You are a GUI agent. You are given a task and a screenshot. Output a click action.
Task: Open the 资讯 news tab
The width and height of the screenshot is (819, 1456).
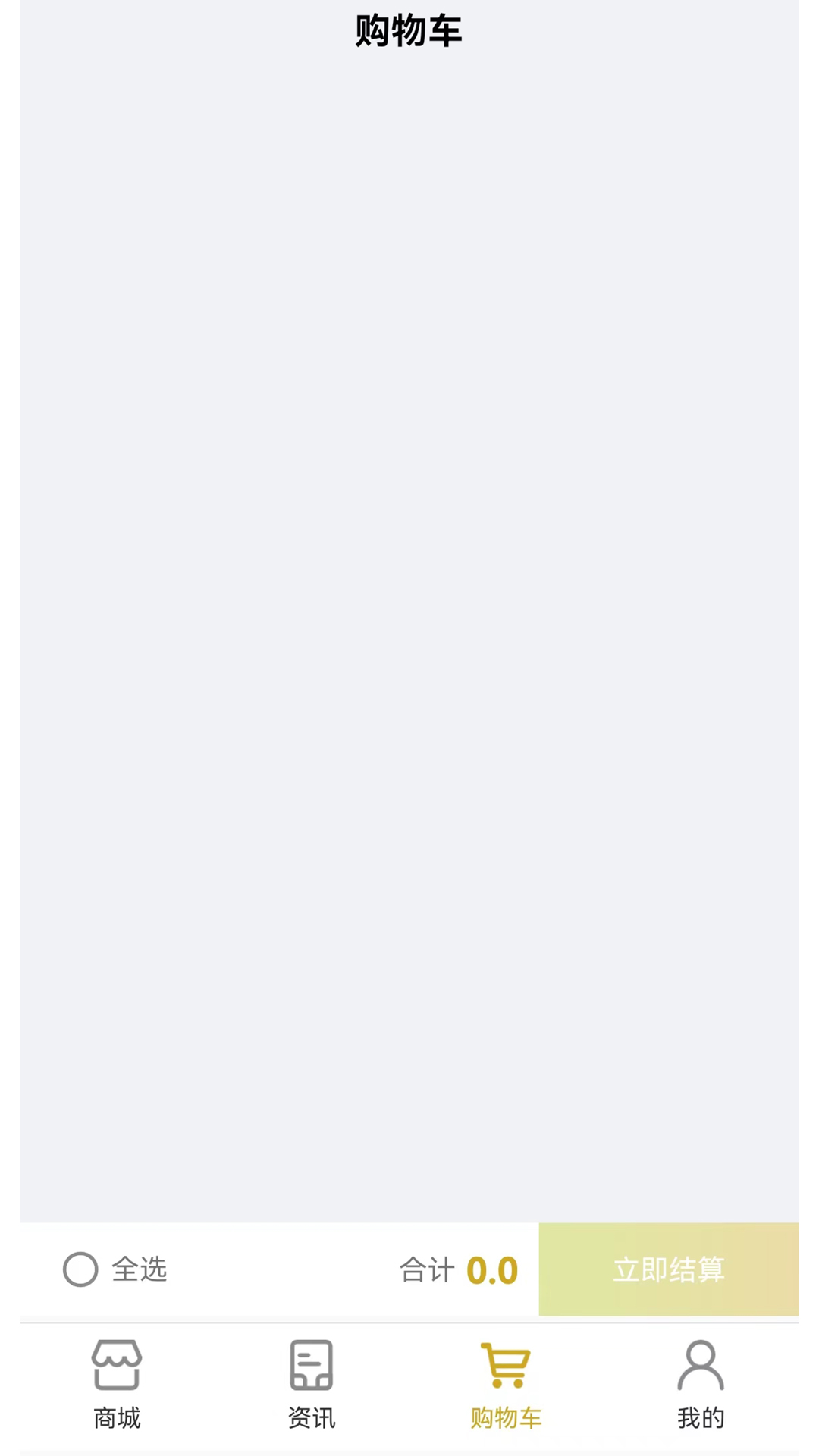[311, 1384]
